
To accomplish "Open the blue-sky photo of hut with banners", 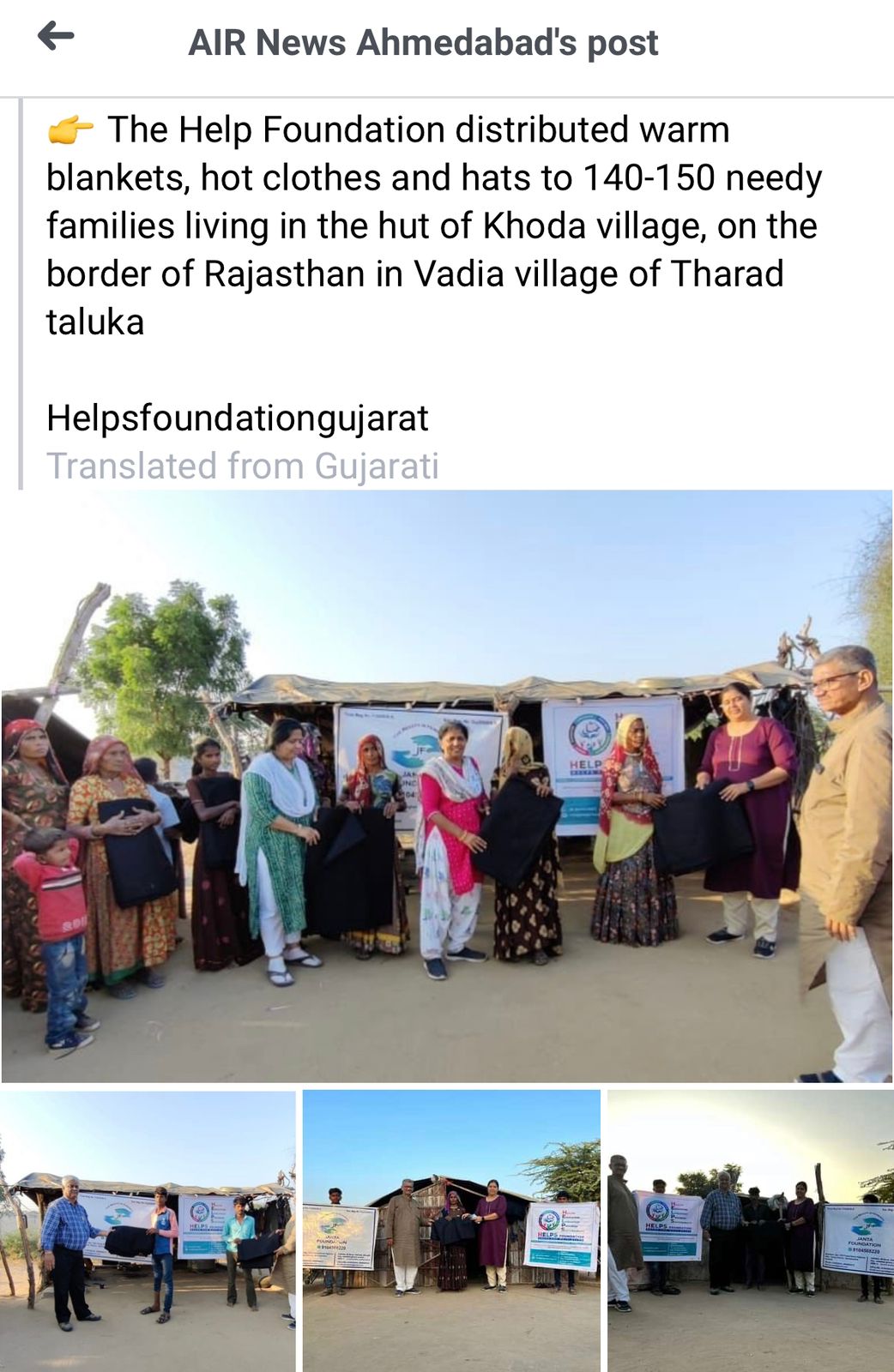I will pyautogui.click(x=451, y=1230).
